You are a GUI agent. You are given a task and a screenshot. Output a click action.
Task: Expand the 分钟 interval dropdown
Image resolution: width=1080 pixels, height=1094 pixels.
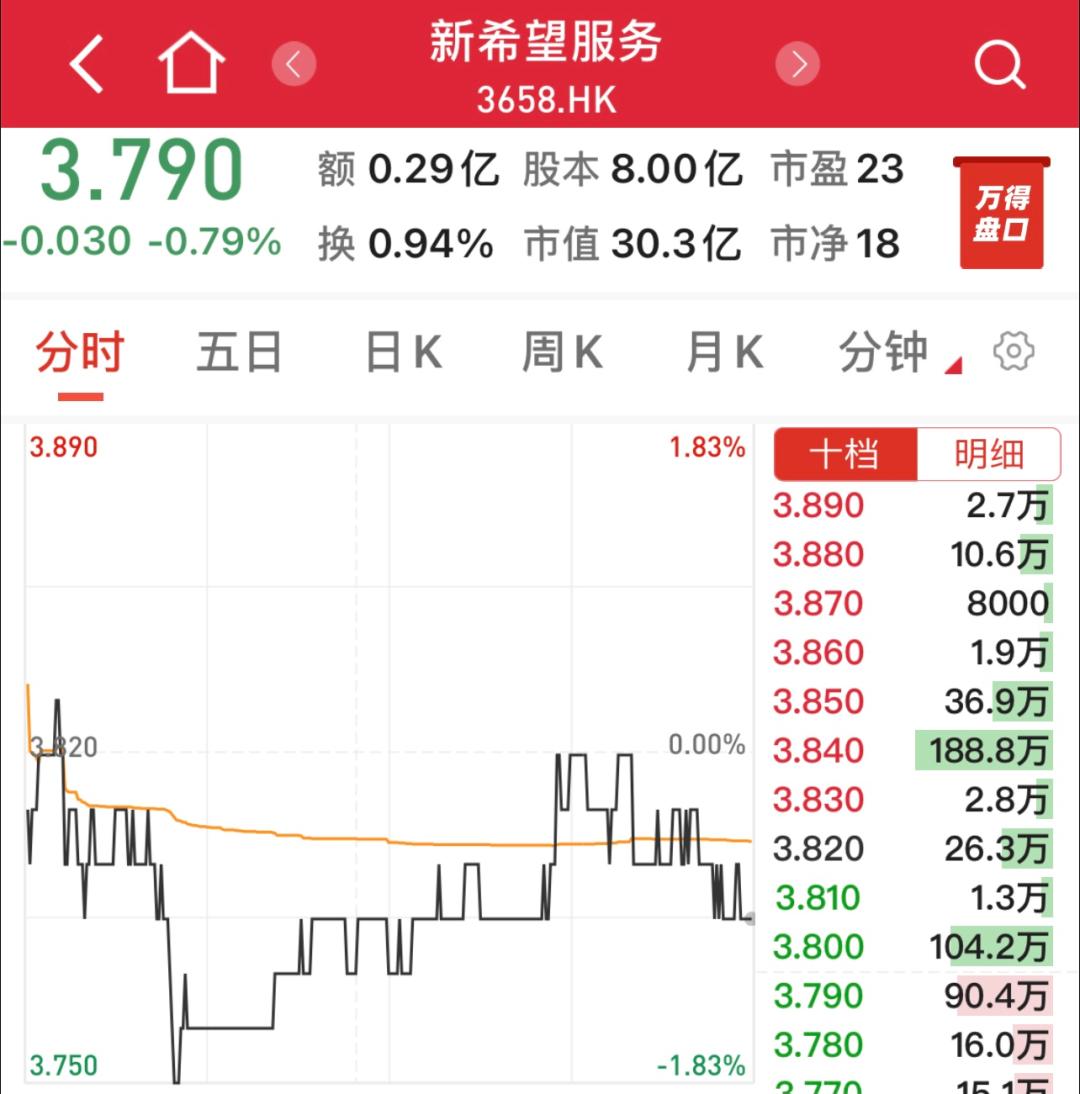click(896, 353)
